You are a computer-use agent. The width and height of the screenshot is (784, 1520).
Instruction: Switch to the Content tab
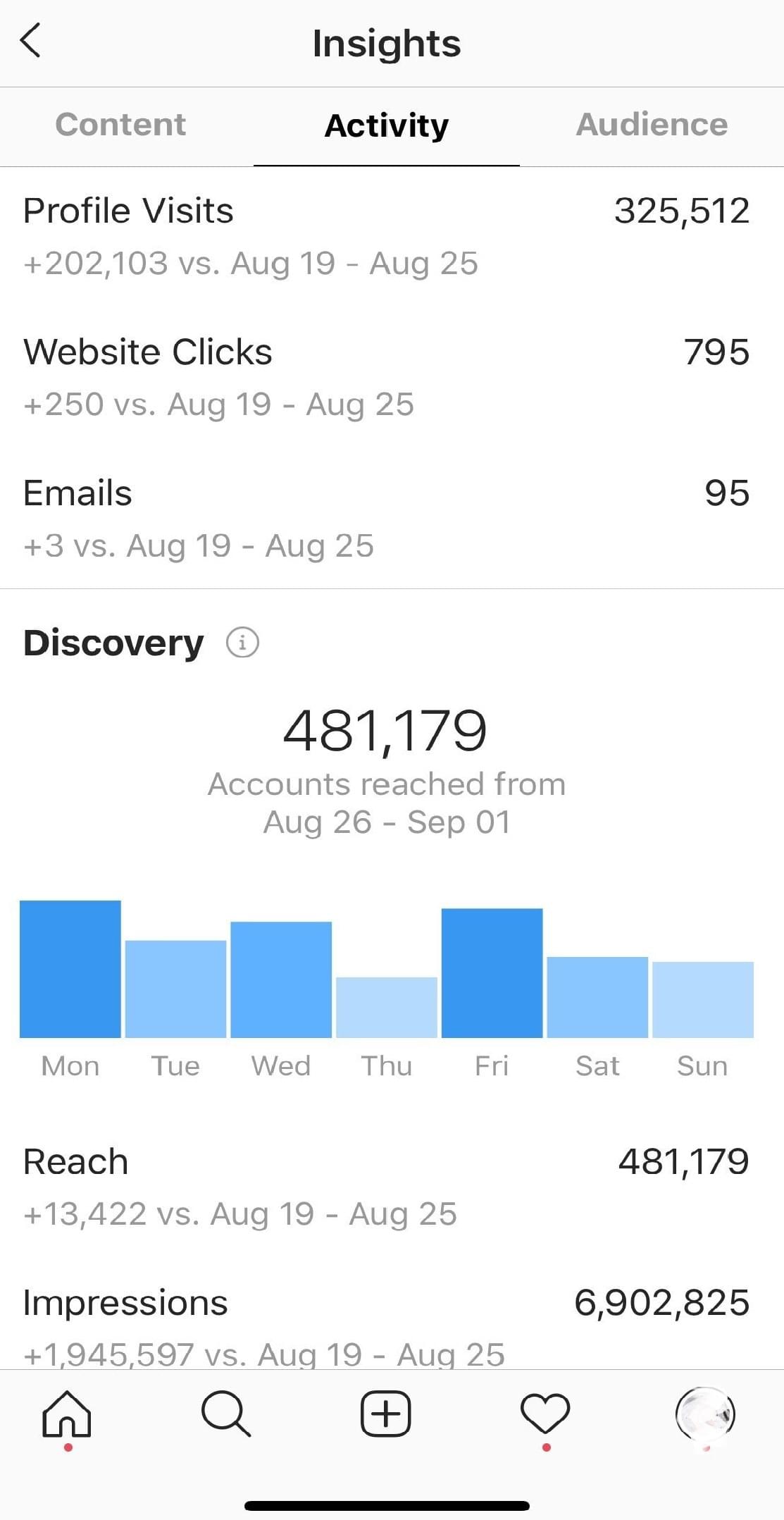tap(120, 125)
